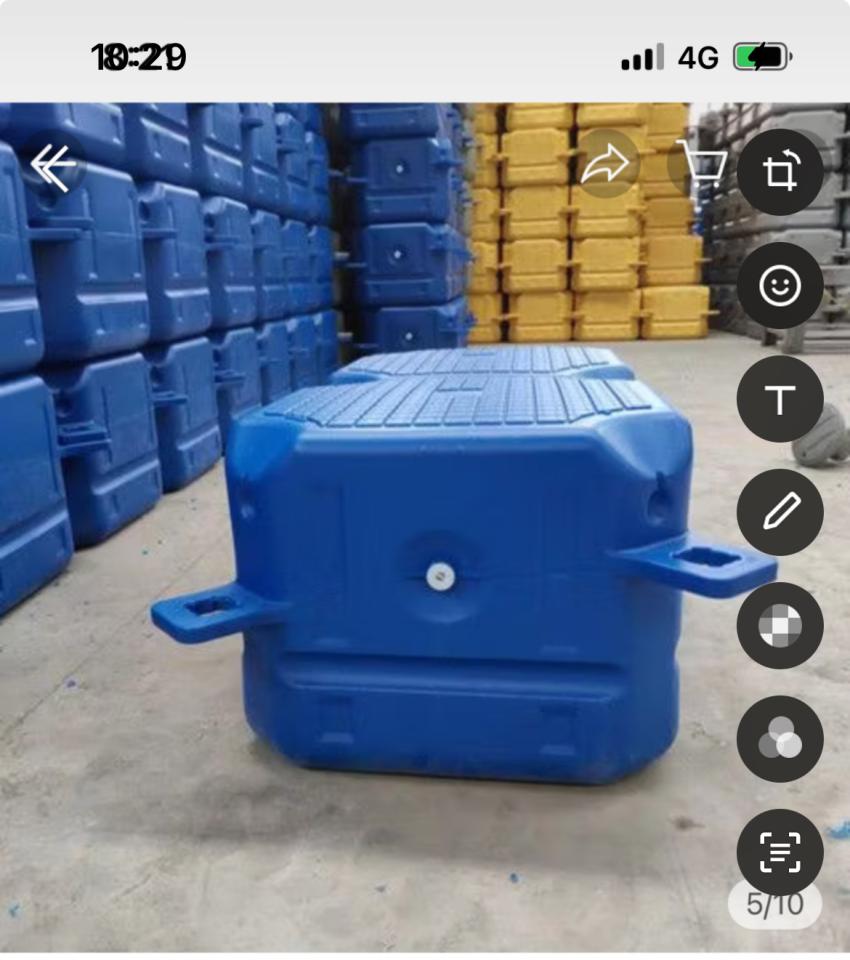Add a sticker with the smiley tool

click(x=780, y=286)
